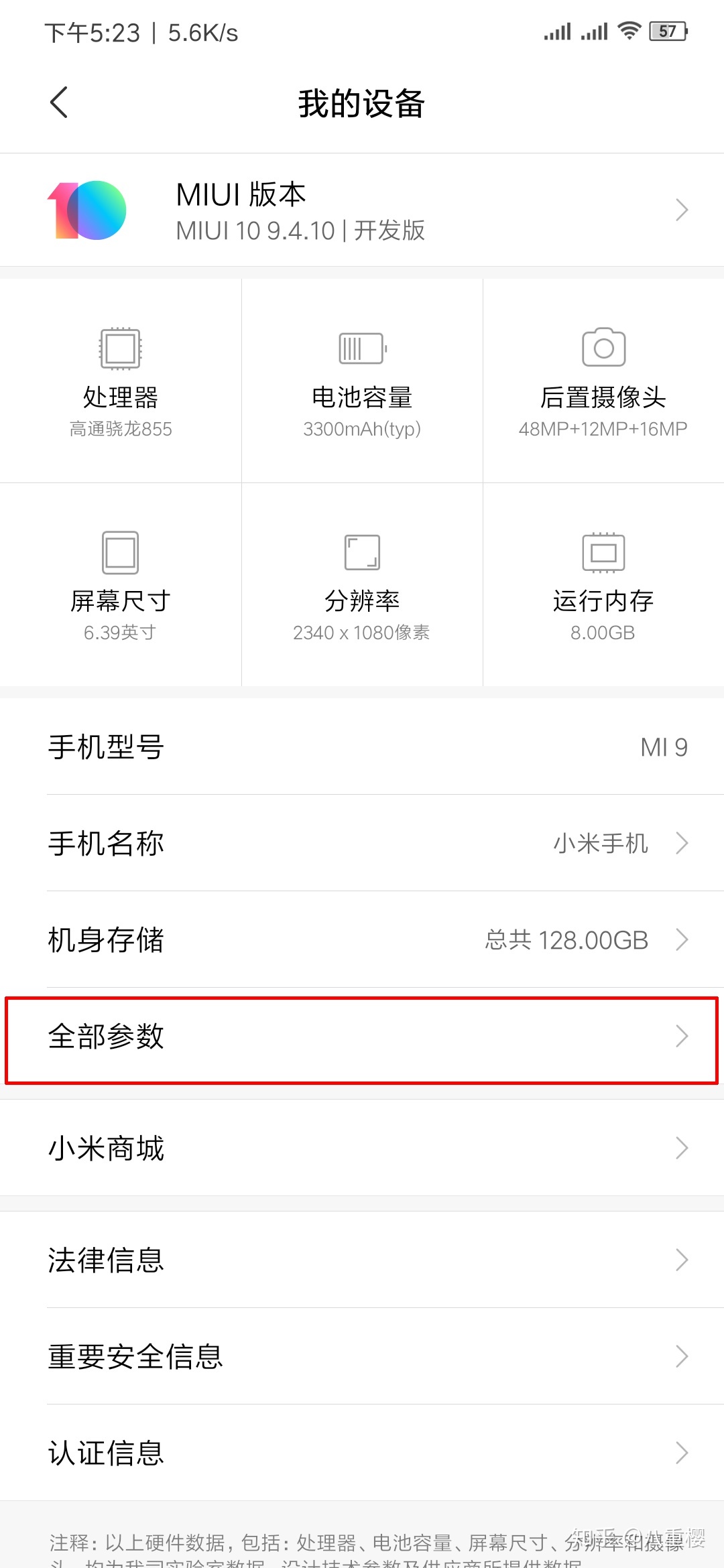Go back using the top-left arrow
This screenshot has width=724, height=1568.
coord(59,103)
